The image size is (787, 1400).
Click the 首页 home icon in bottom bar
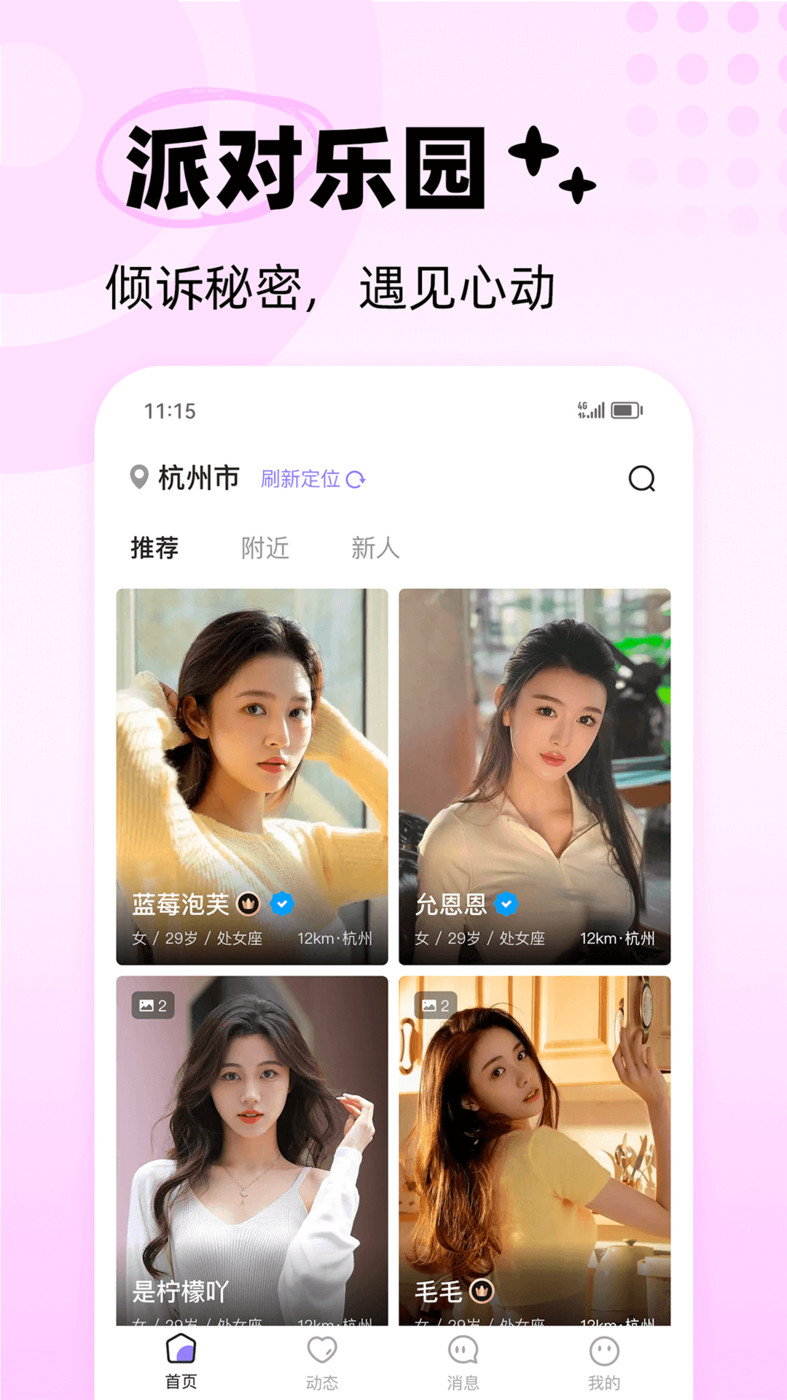tap(179, 1348)
